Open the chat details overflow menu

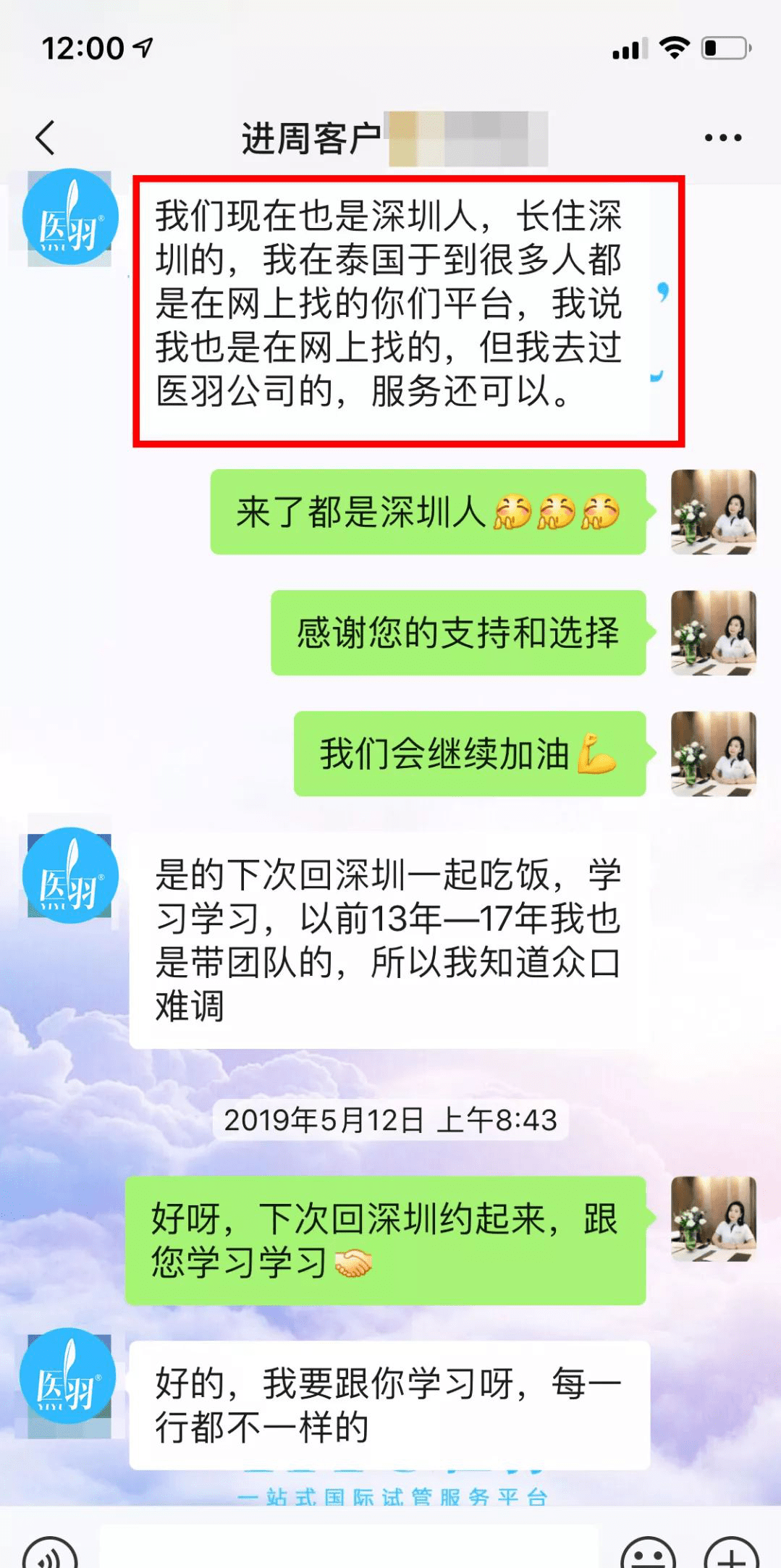tap(722, 138)
